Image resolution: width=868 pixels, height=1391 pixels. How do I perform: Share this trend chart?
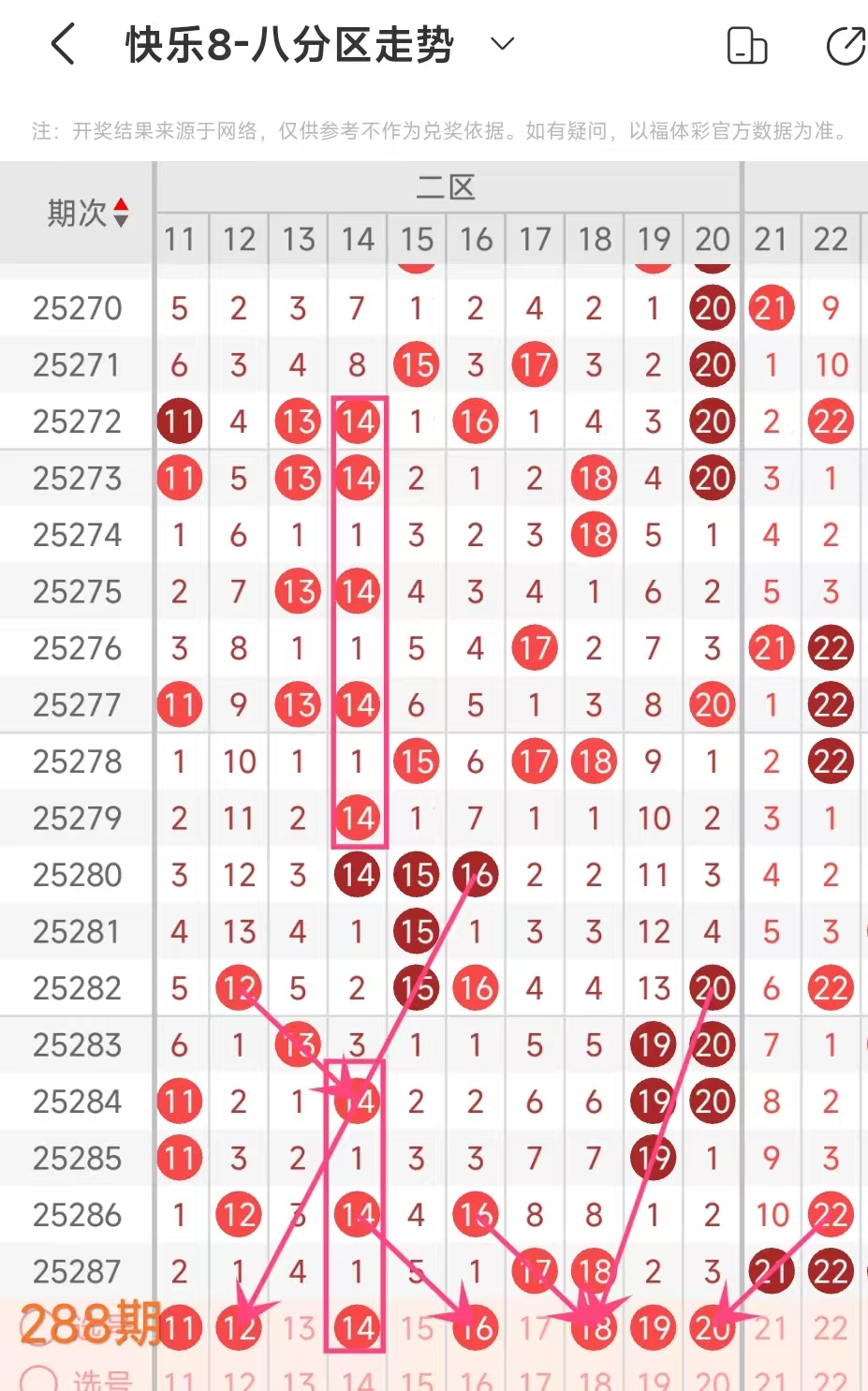846,46
